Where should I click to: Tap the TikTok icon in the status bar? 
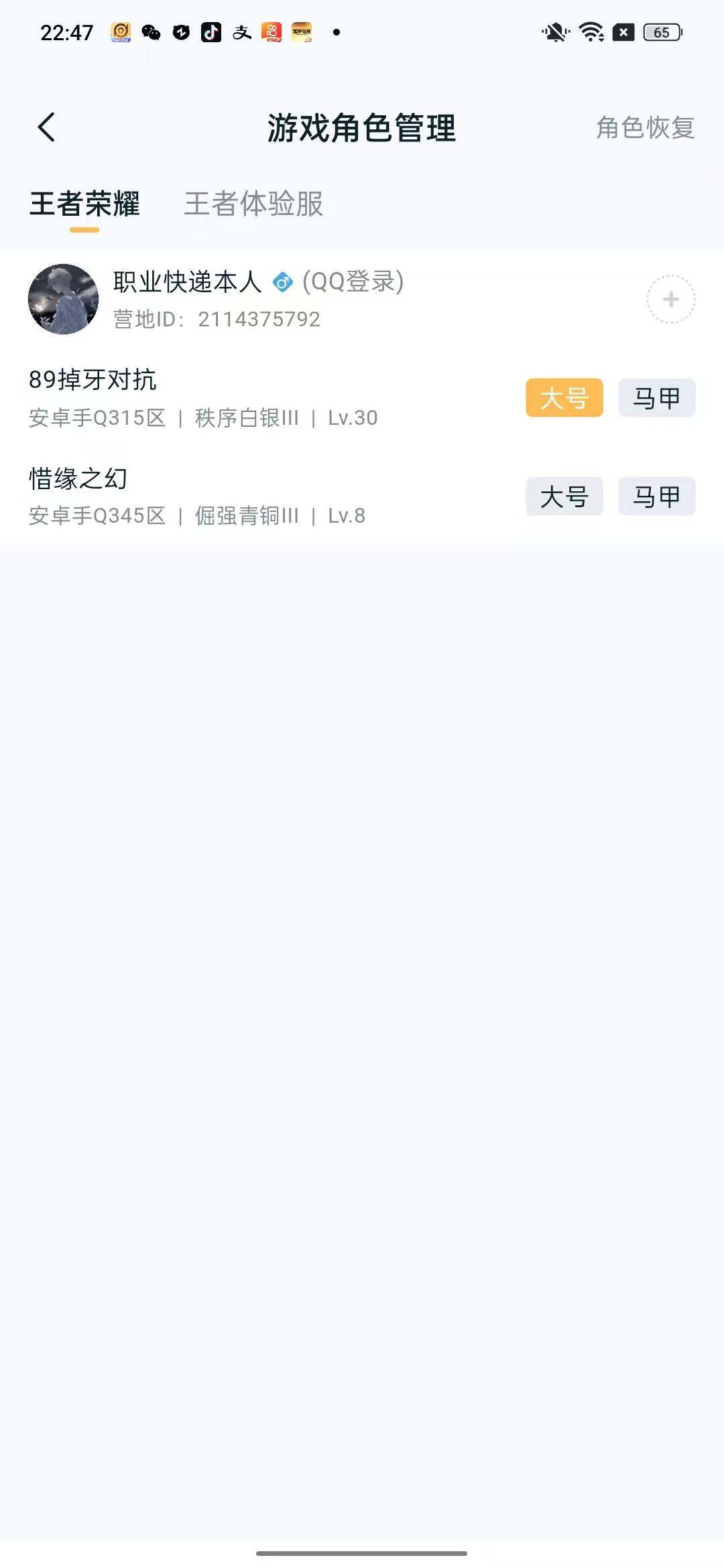[x=211, y=32]
